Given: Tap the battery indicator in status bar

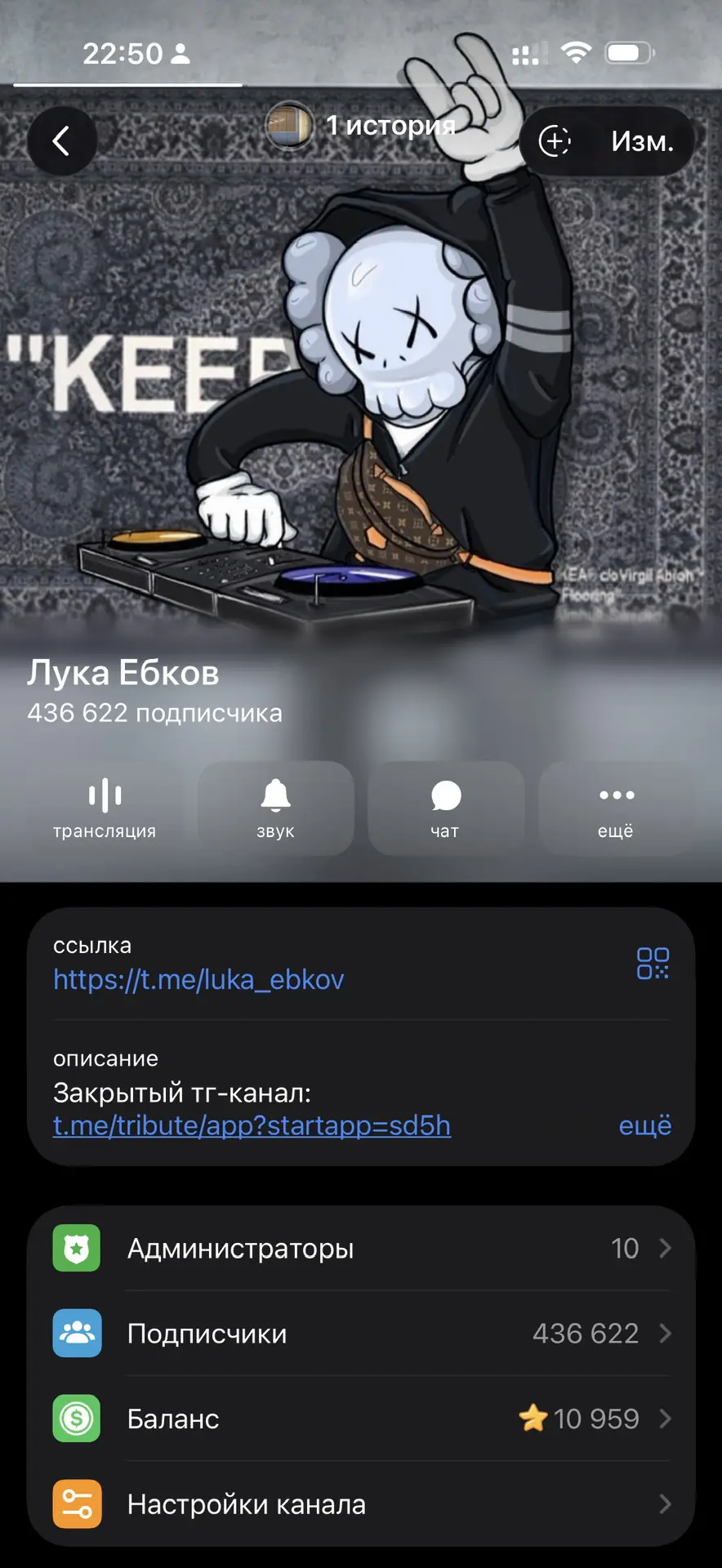Looking at the screenshot, I should click(x=627, y=52).
